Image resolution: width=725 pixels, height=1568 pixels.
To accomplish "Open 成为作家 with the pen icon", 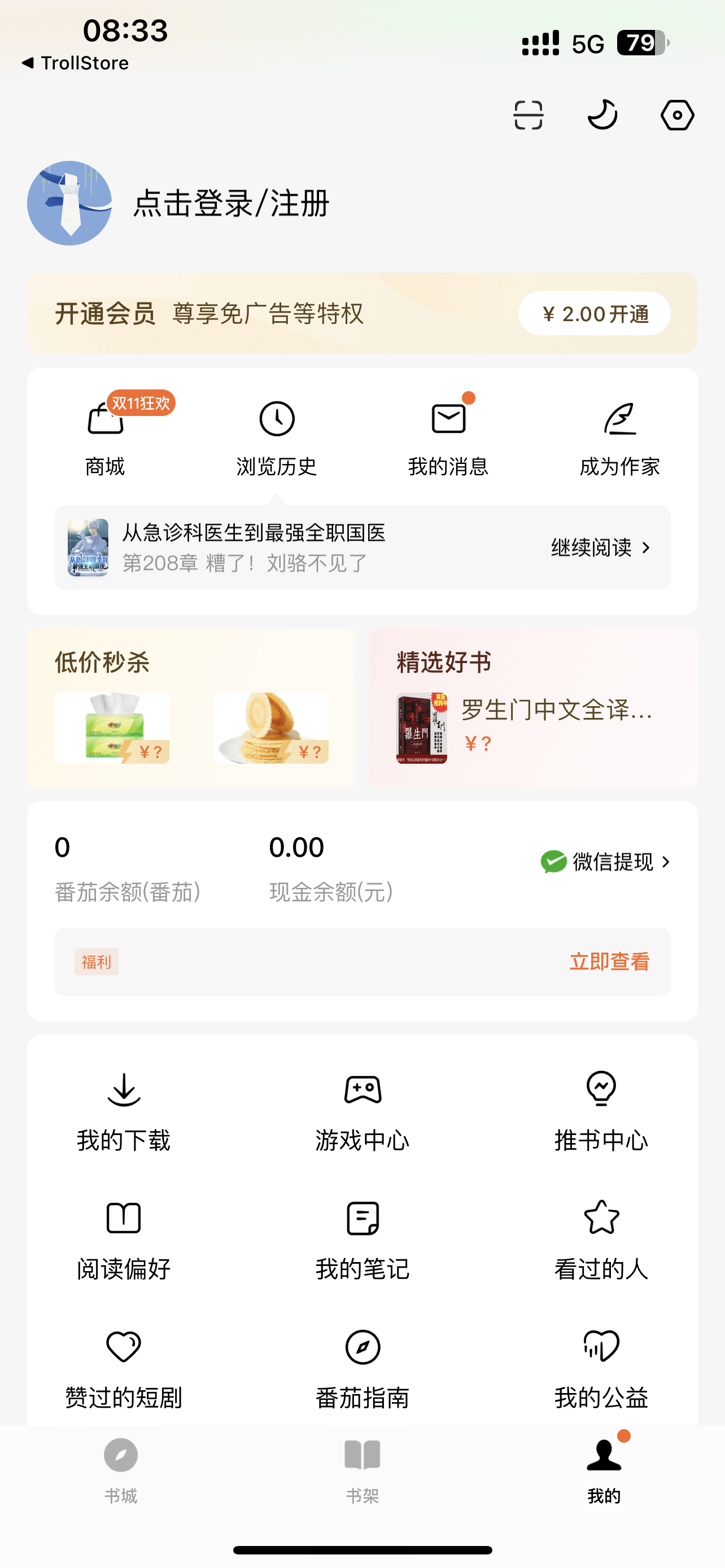I will click(621, 418).
